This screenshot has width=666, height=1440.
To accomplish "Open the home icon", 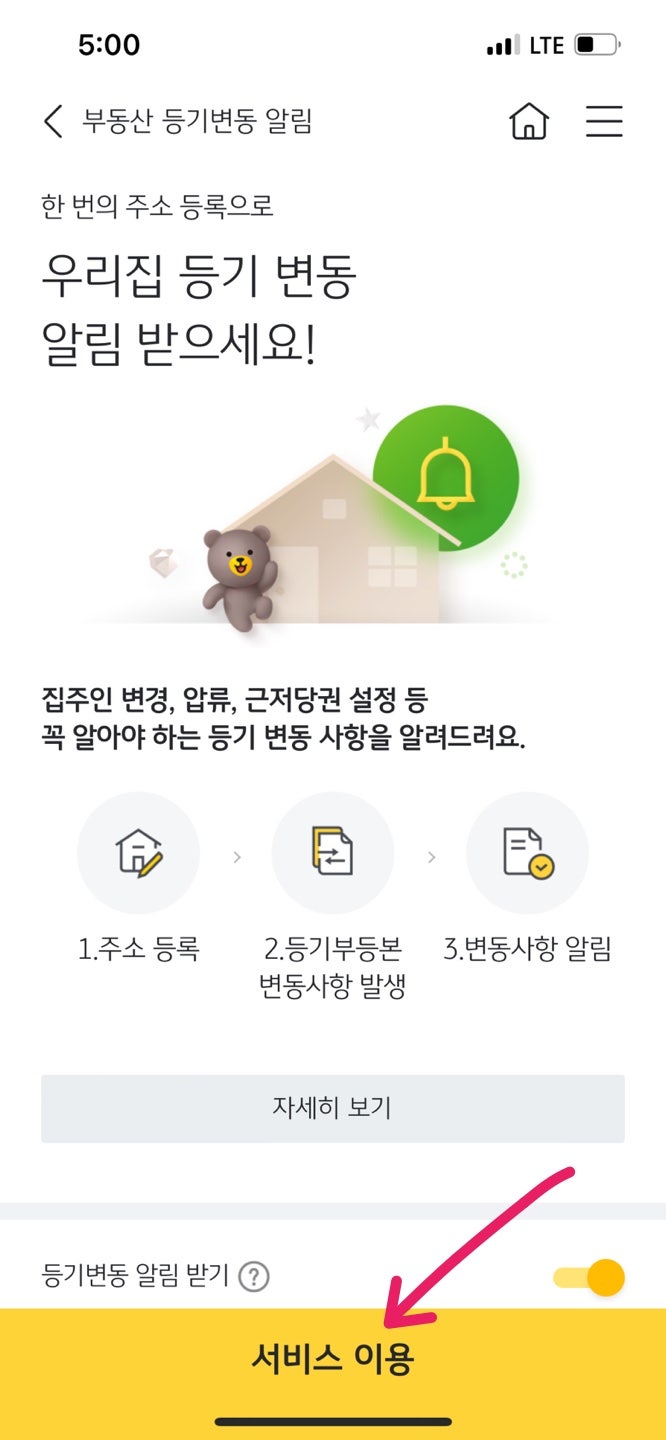I will 529,122.
